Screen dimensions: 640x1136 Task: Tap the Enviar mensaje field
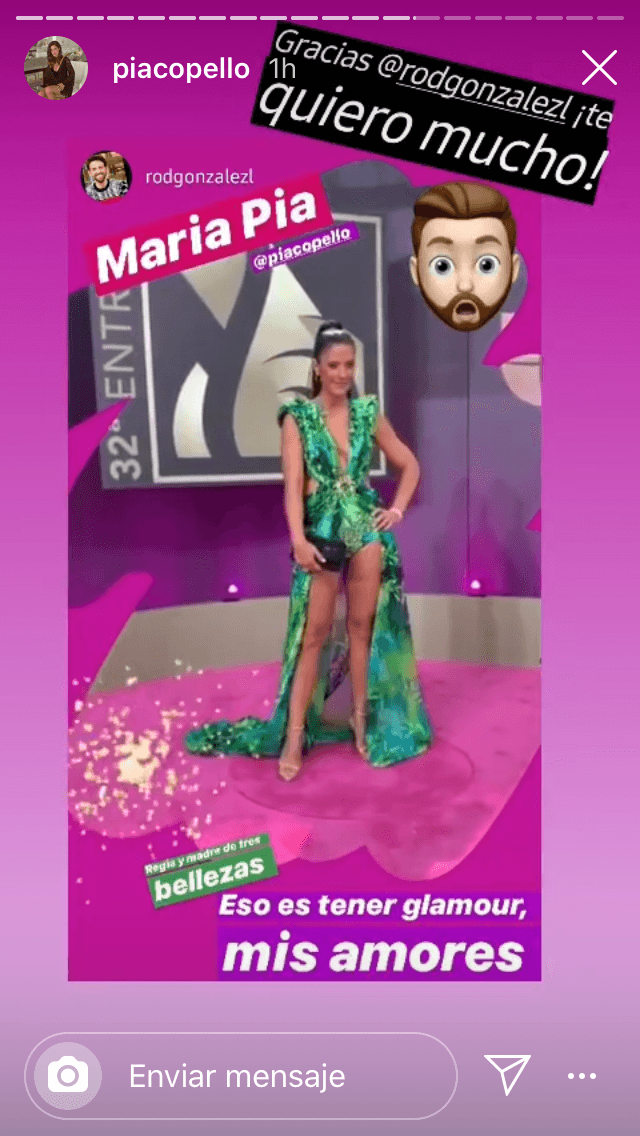[270, 1076]
